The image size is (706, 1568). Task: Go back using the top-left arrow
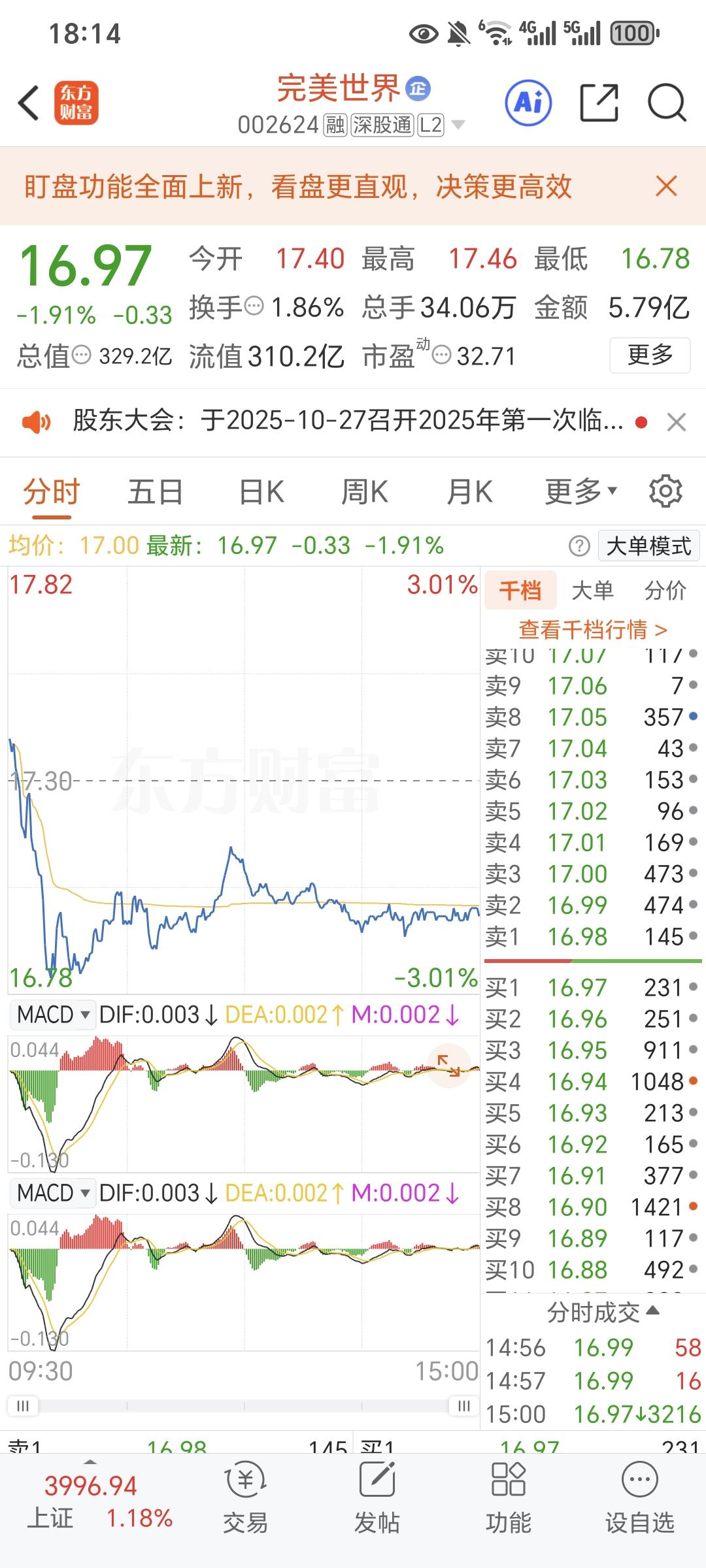[x=29, y=103]
